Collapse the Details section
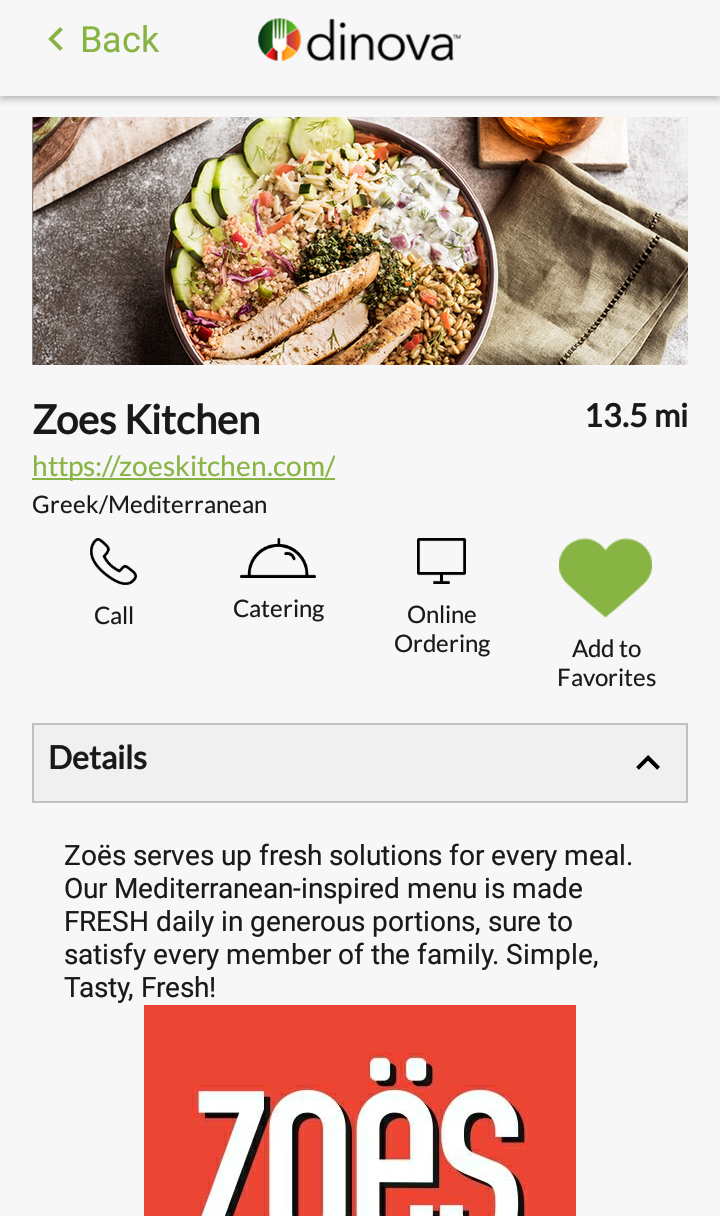720x1216 pixels. [x=648, y=762]
